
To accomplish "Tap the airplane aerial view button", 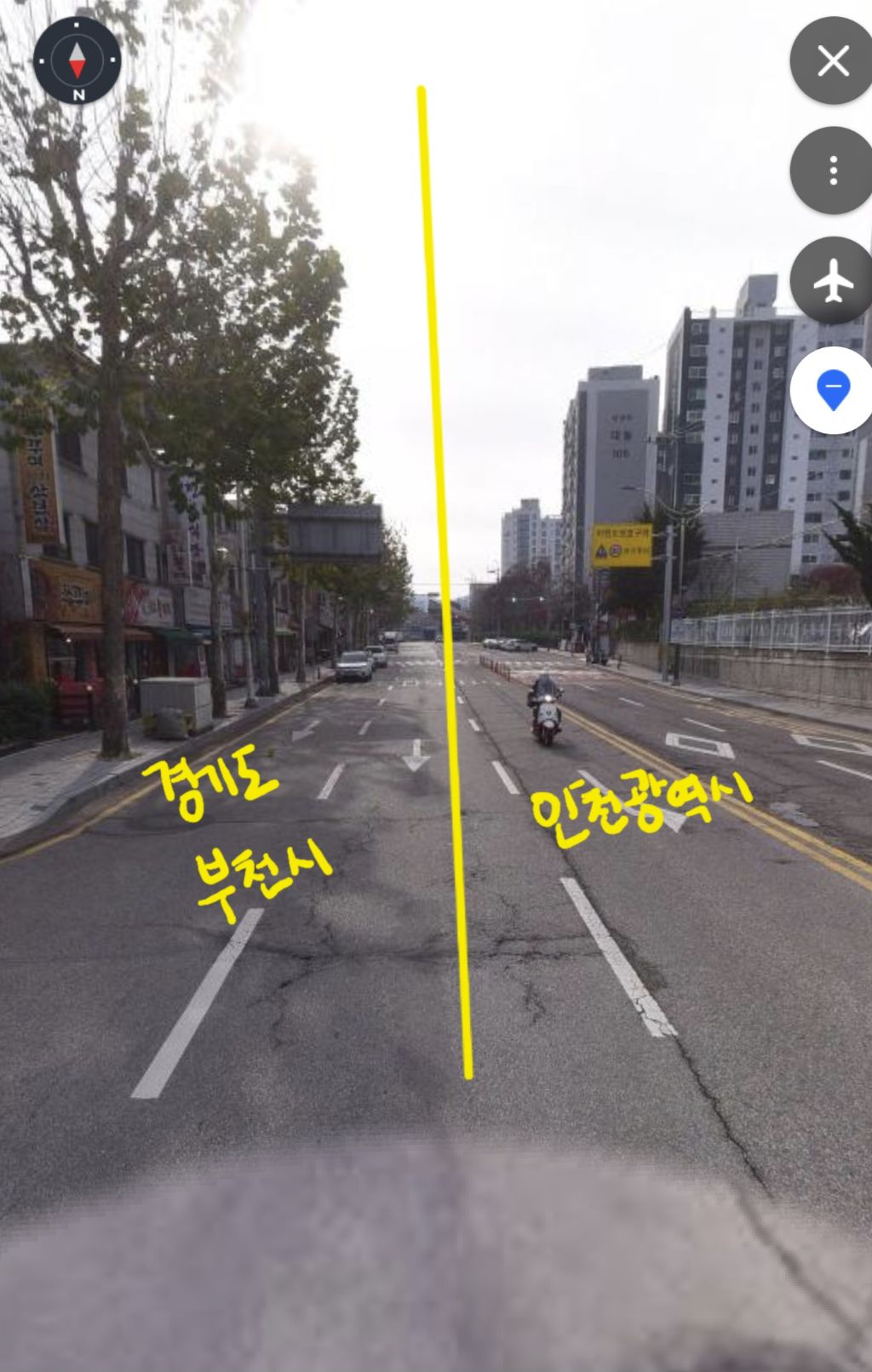I will click(832, 280).
